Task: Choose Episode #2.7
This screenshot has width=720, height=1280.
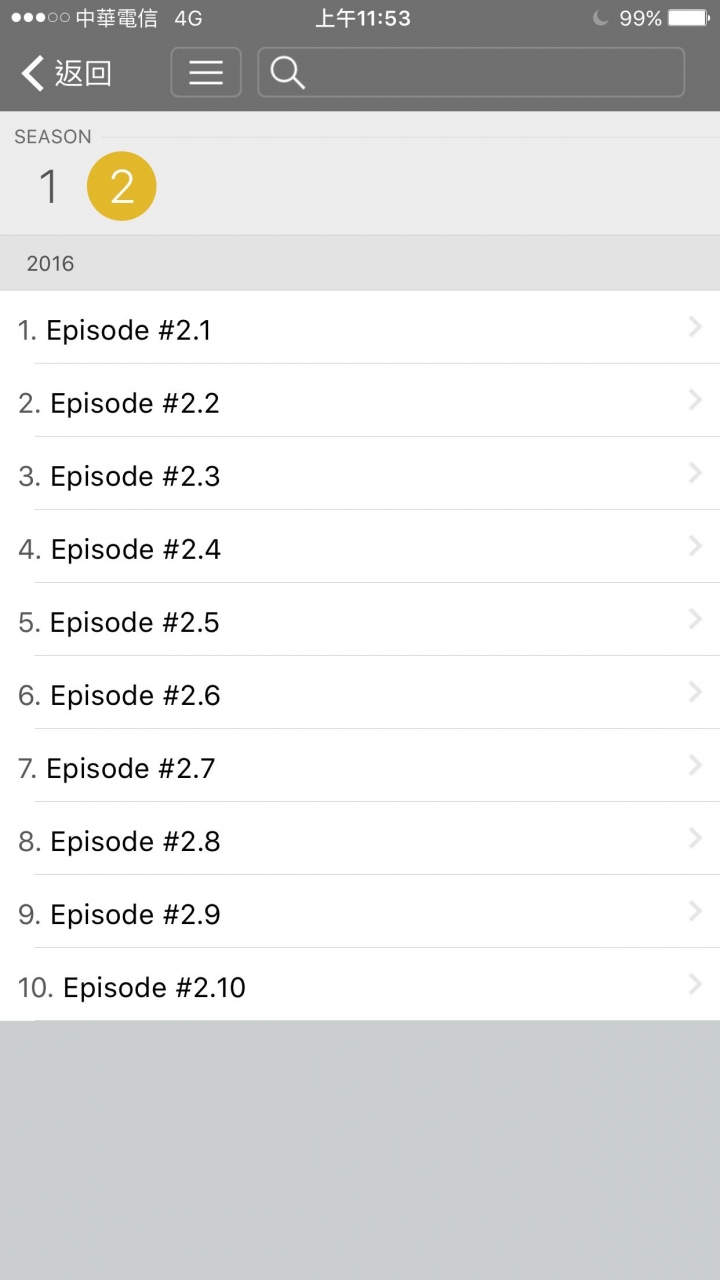Action: tap(360, 767)
